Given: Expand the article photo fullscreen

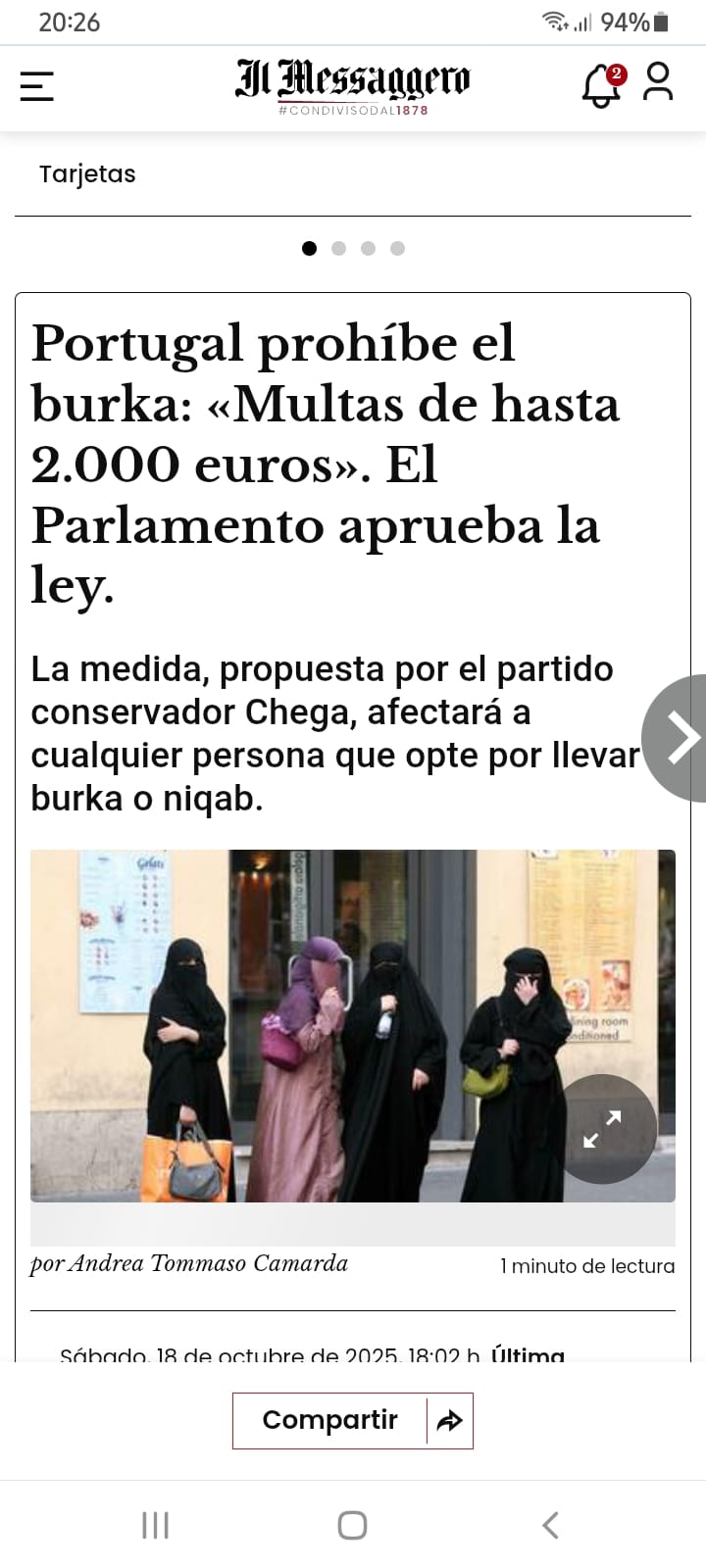Looking at the screenshot, I should [x=602, y=1129].
